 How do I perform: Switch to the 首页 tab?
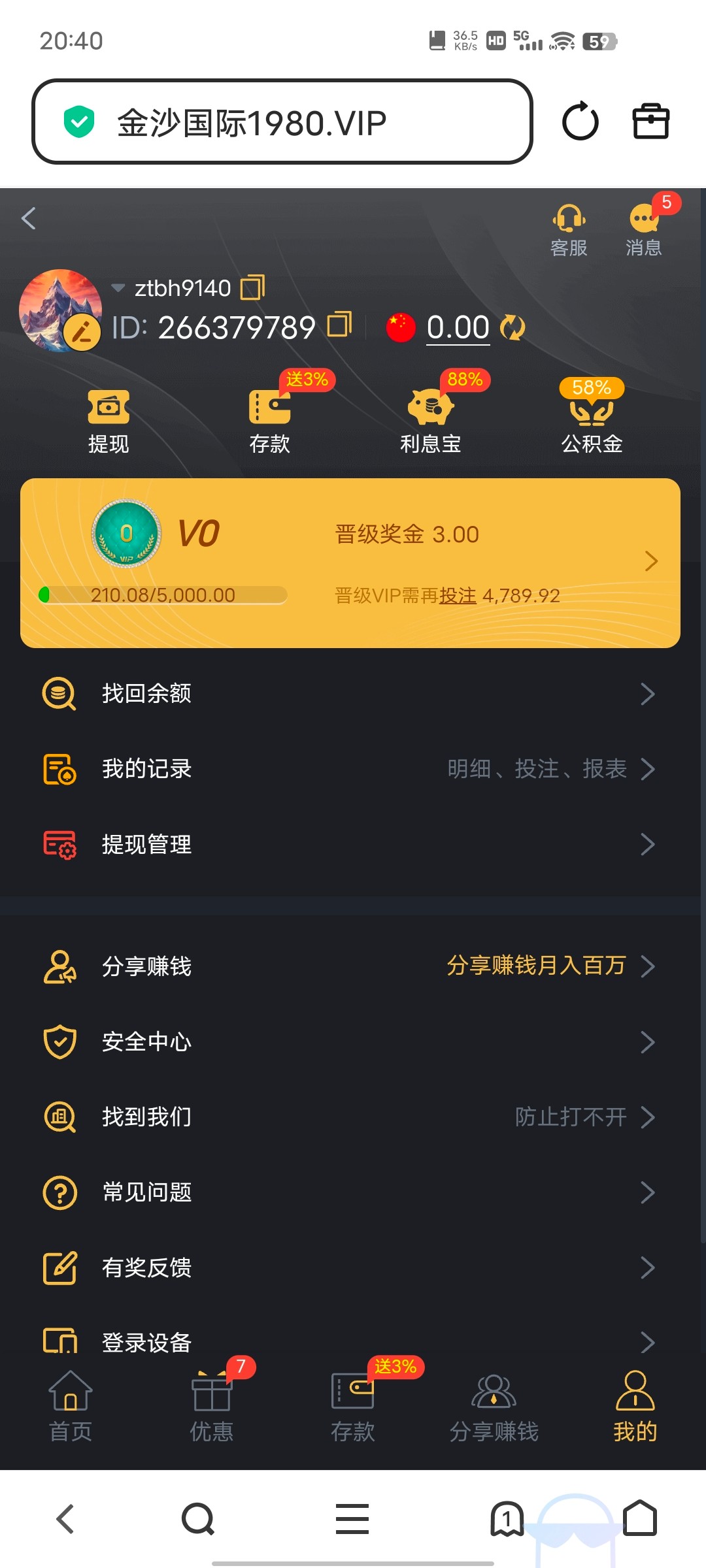tap(71, 1406)
